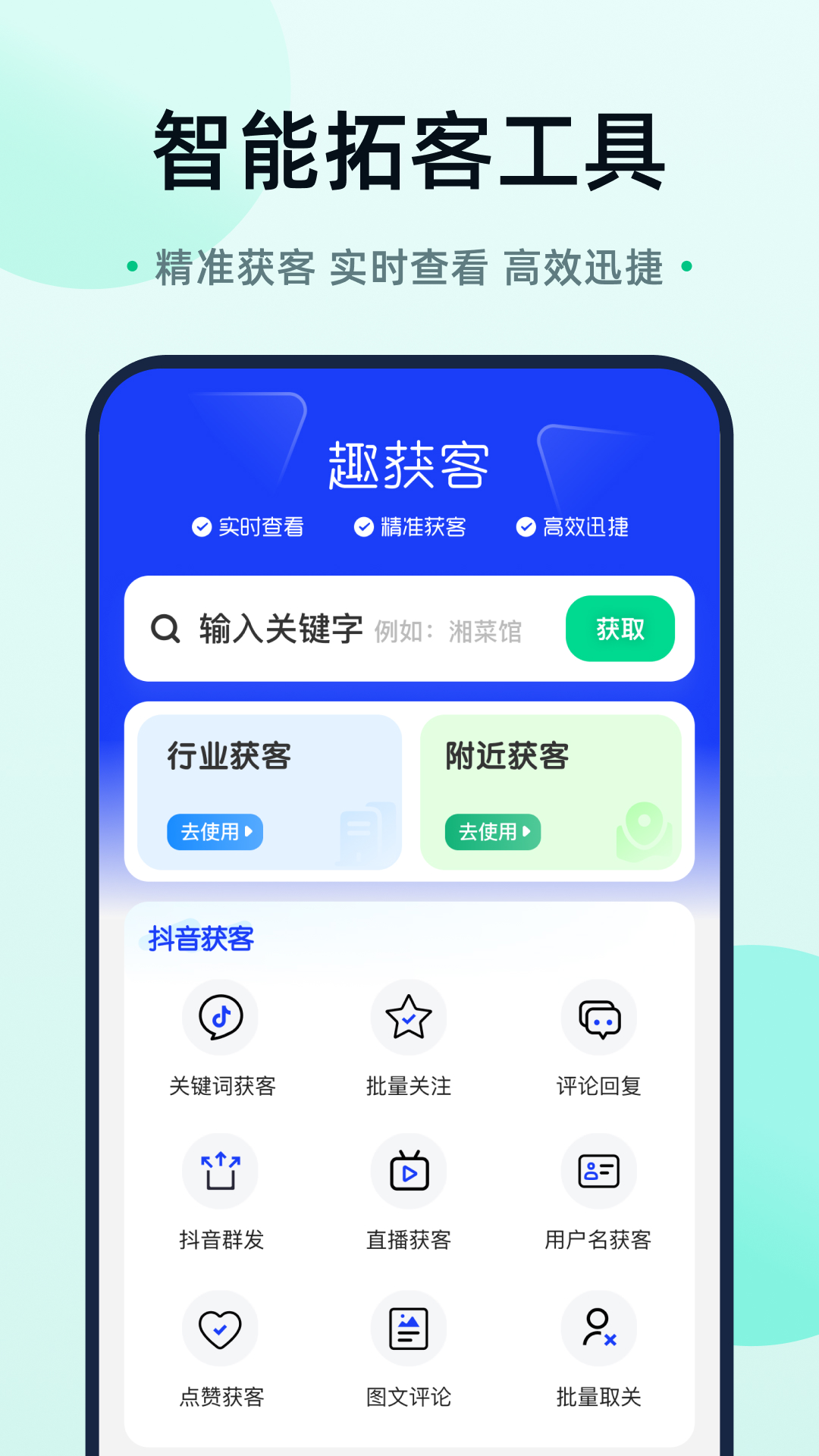Select the 点赞获客 heart icon

(220, 1329)
